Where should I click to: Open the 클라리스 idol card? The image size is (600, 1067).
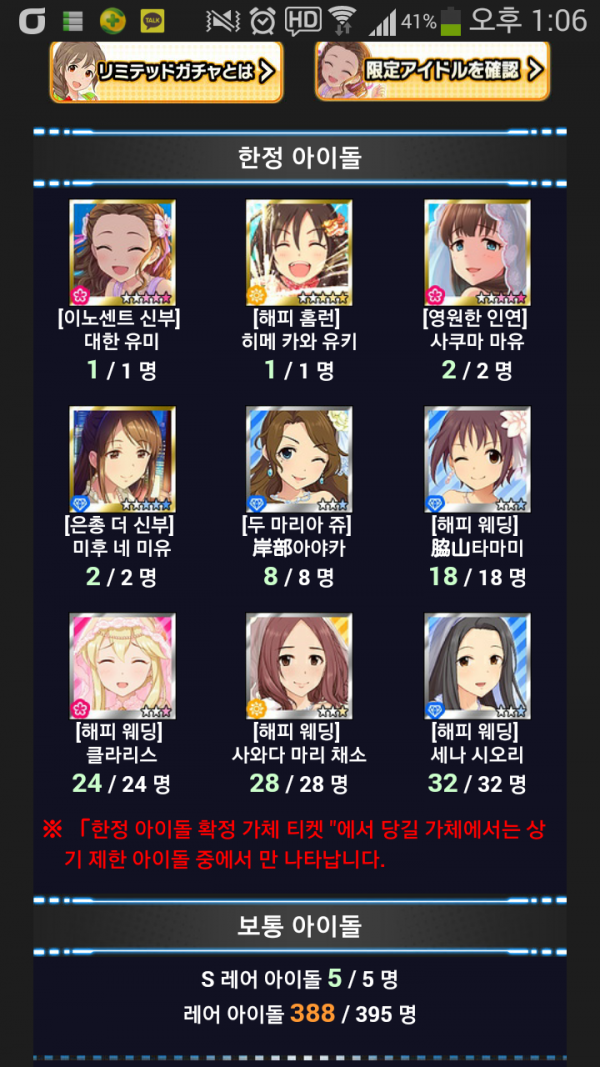click(122, 666)
